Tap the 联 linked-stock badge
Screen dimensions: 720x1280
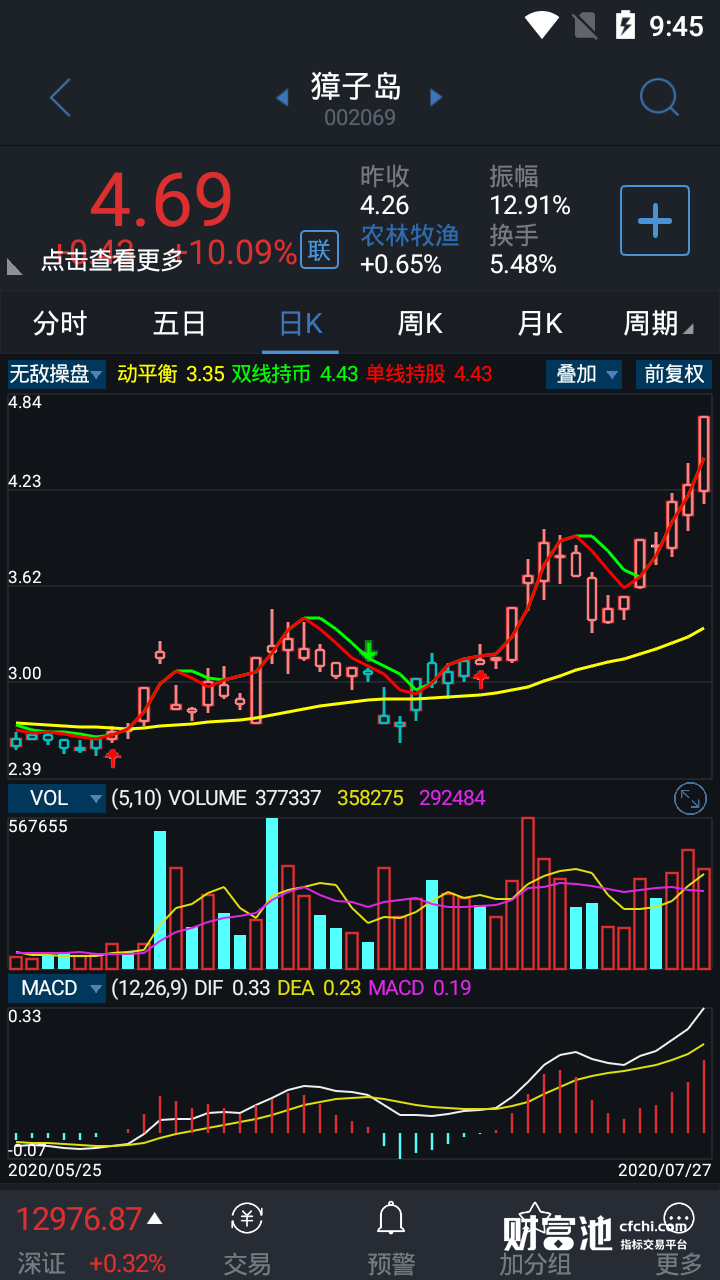pos(319,250)
